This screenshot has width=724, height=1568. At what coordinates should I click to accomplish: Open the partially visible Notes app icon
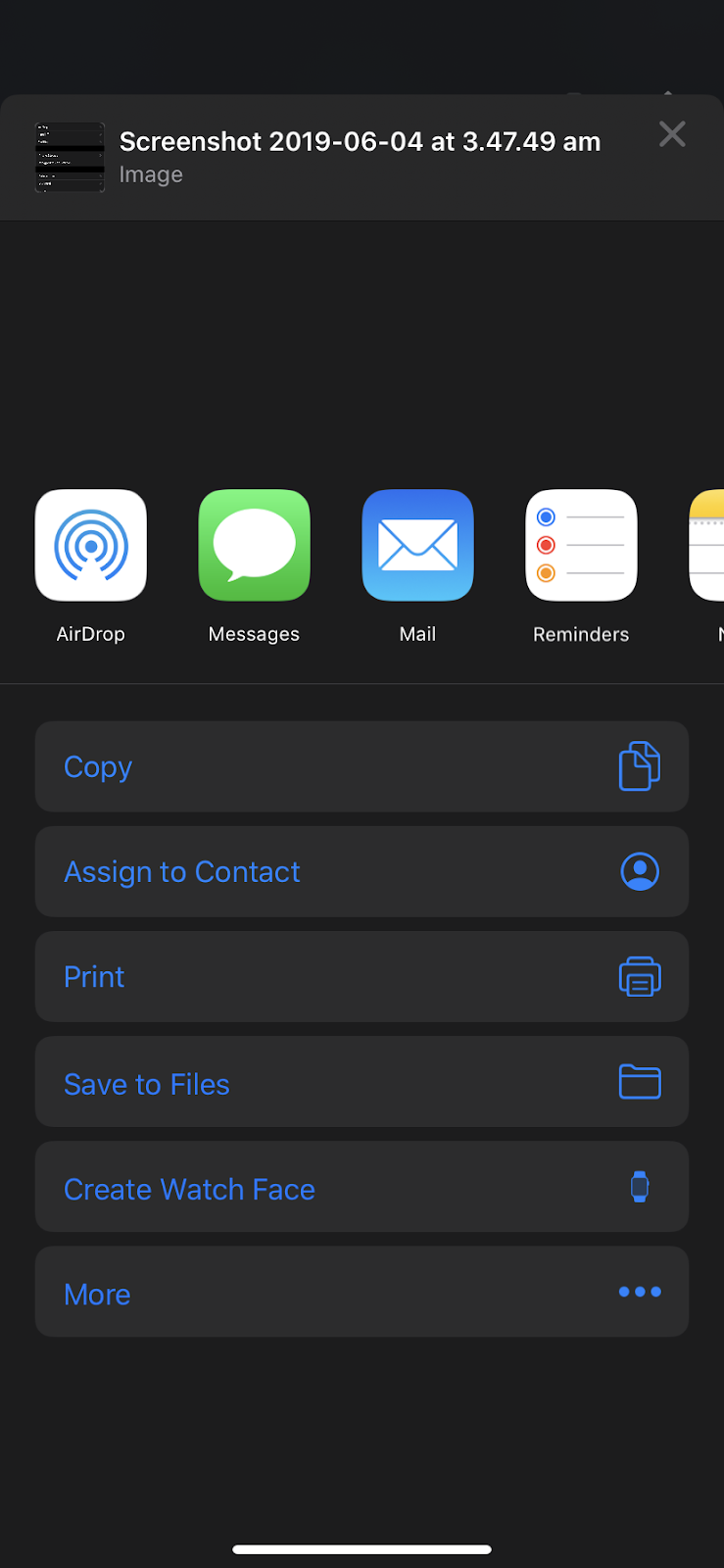tap(707, 545)
